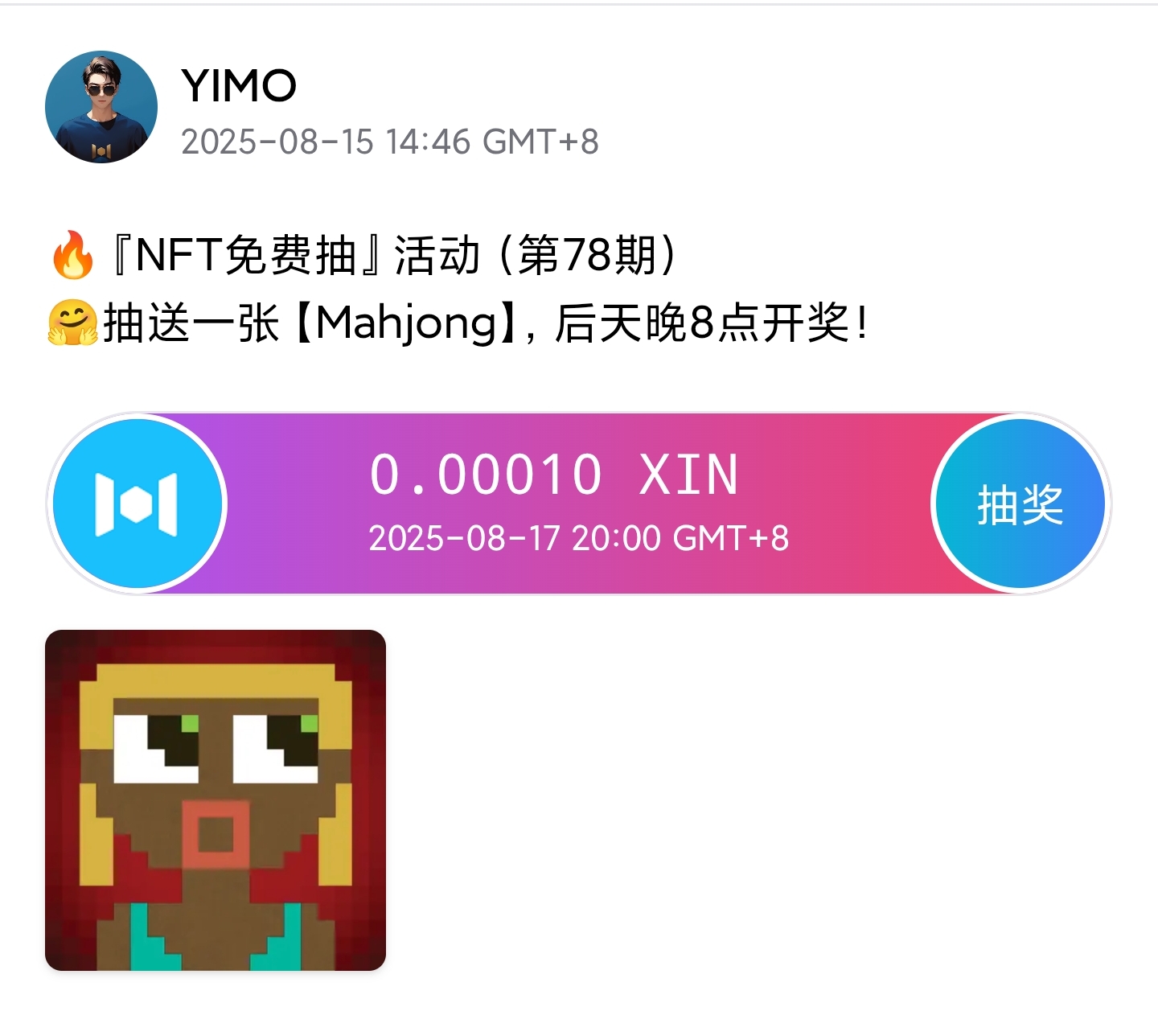The width and height of the screenshot is (1158, 1036).
Task: Tap the 抽奖 lottery button
Action: click(x=1020, y=504)
